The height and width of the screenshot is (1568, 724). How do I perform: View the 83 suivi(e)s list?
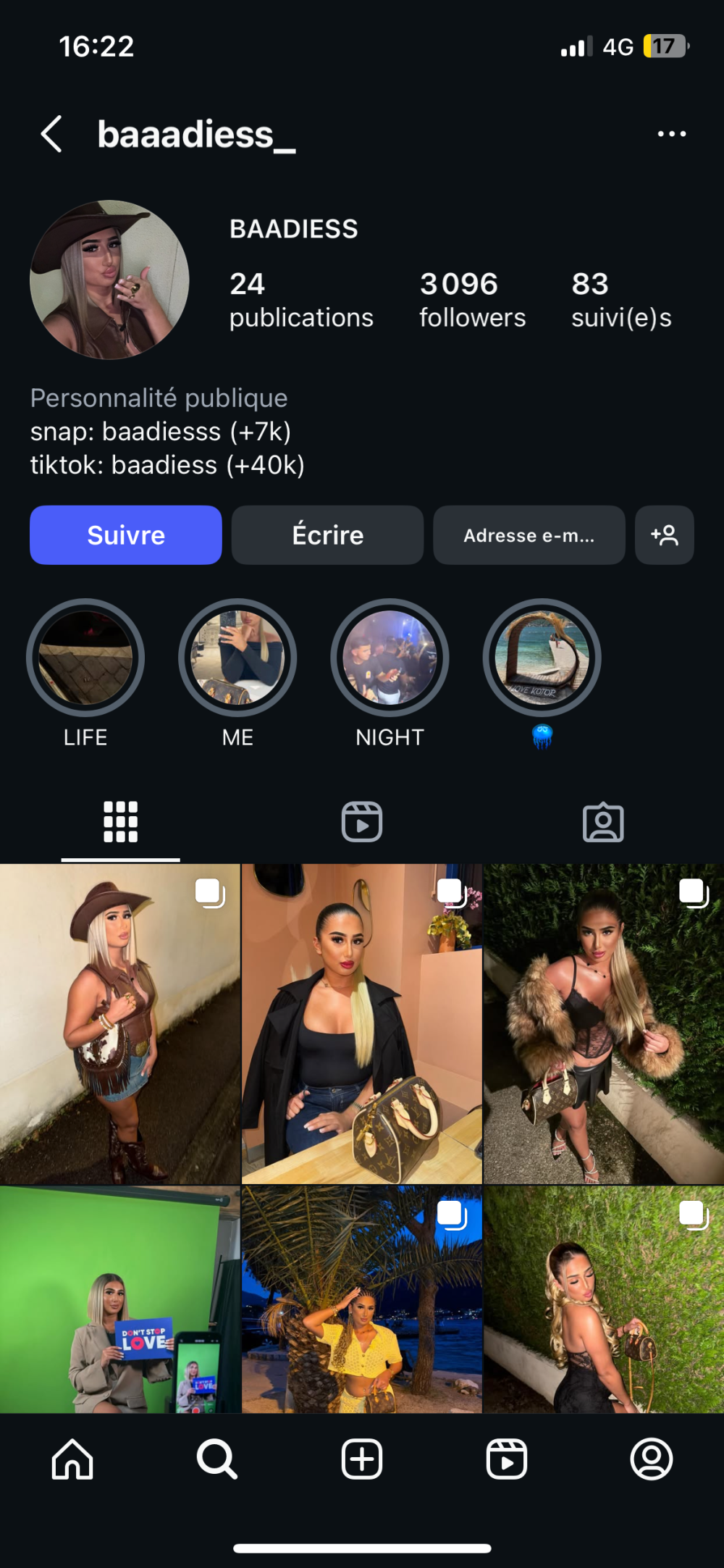coord(620,300)
